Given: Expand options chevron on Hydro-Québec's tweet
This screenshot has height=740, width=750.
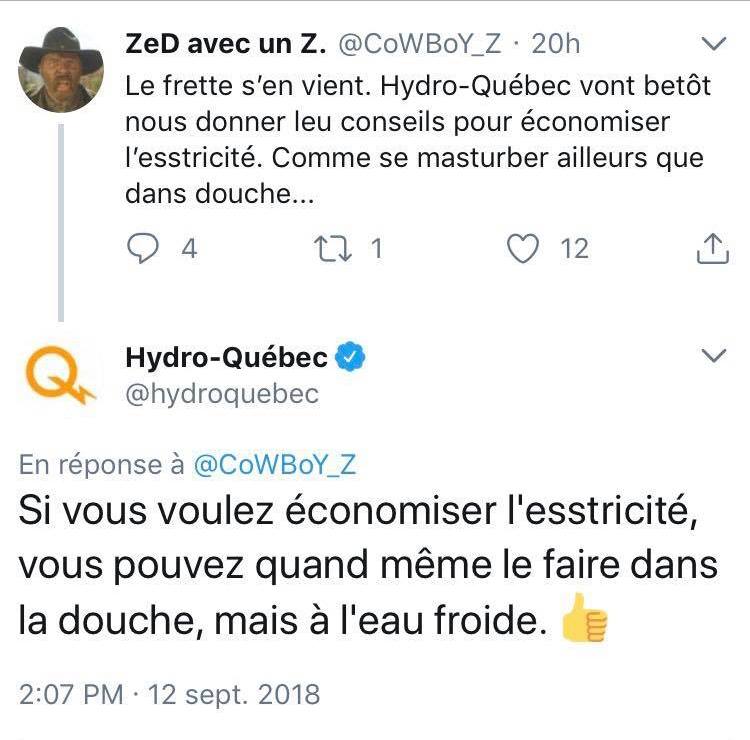Looking at the screenshot, I should (x=714, y=356).
